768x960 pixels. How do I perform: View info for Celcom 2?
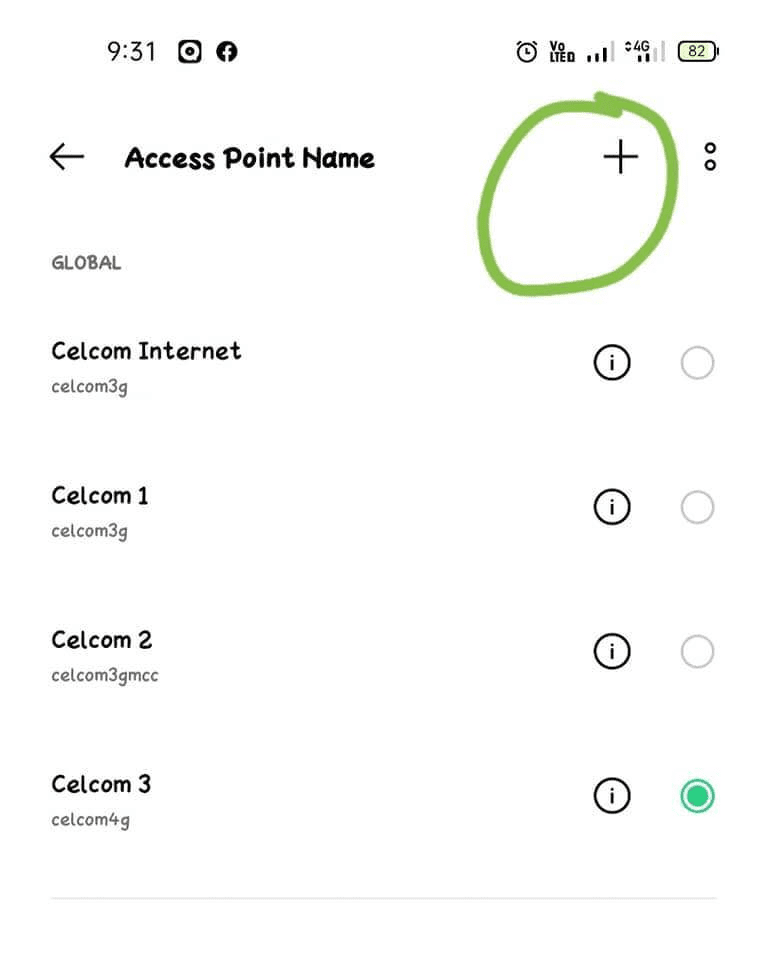coord(612,652)
